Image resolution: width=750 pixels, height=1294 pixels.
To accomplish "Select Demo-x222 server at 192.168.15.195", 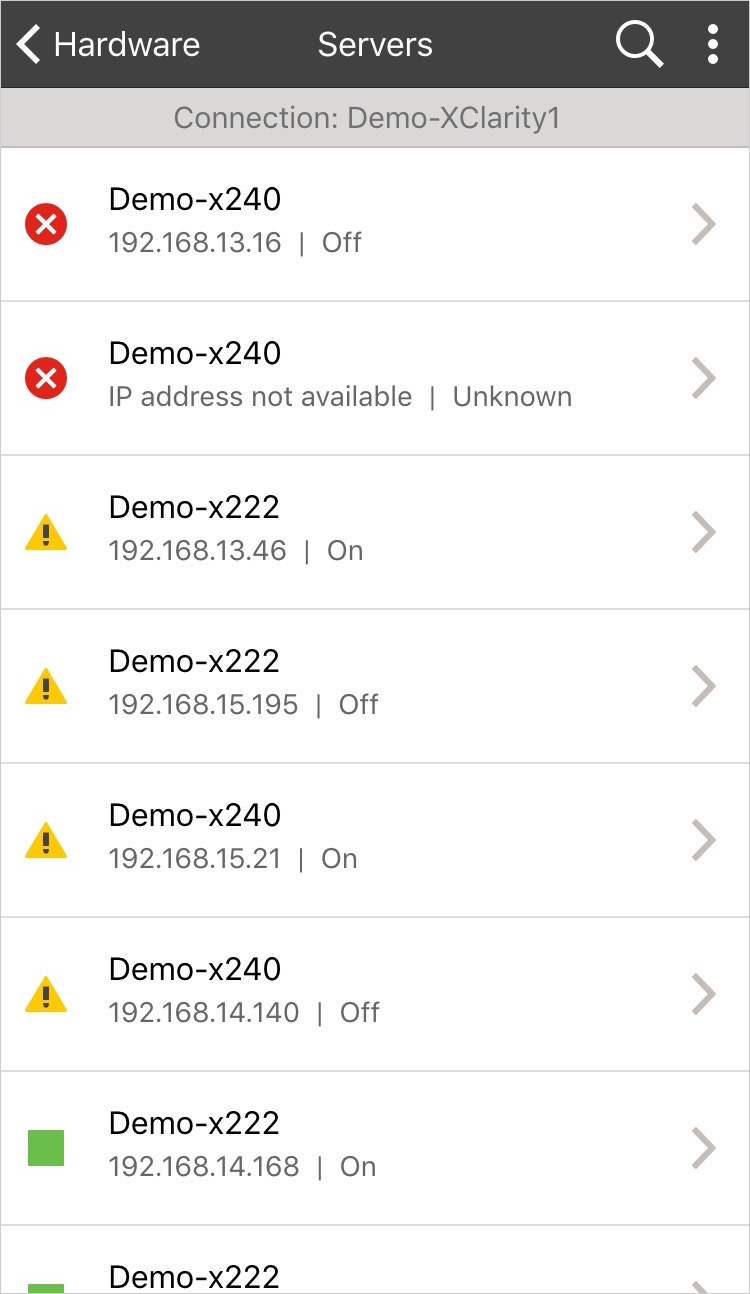I will pyautogui.click(x=374, y=686).
